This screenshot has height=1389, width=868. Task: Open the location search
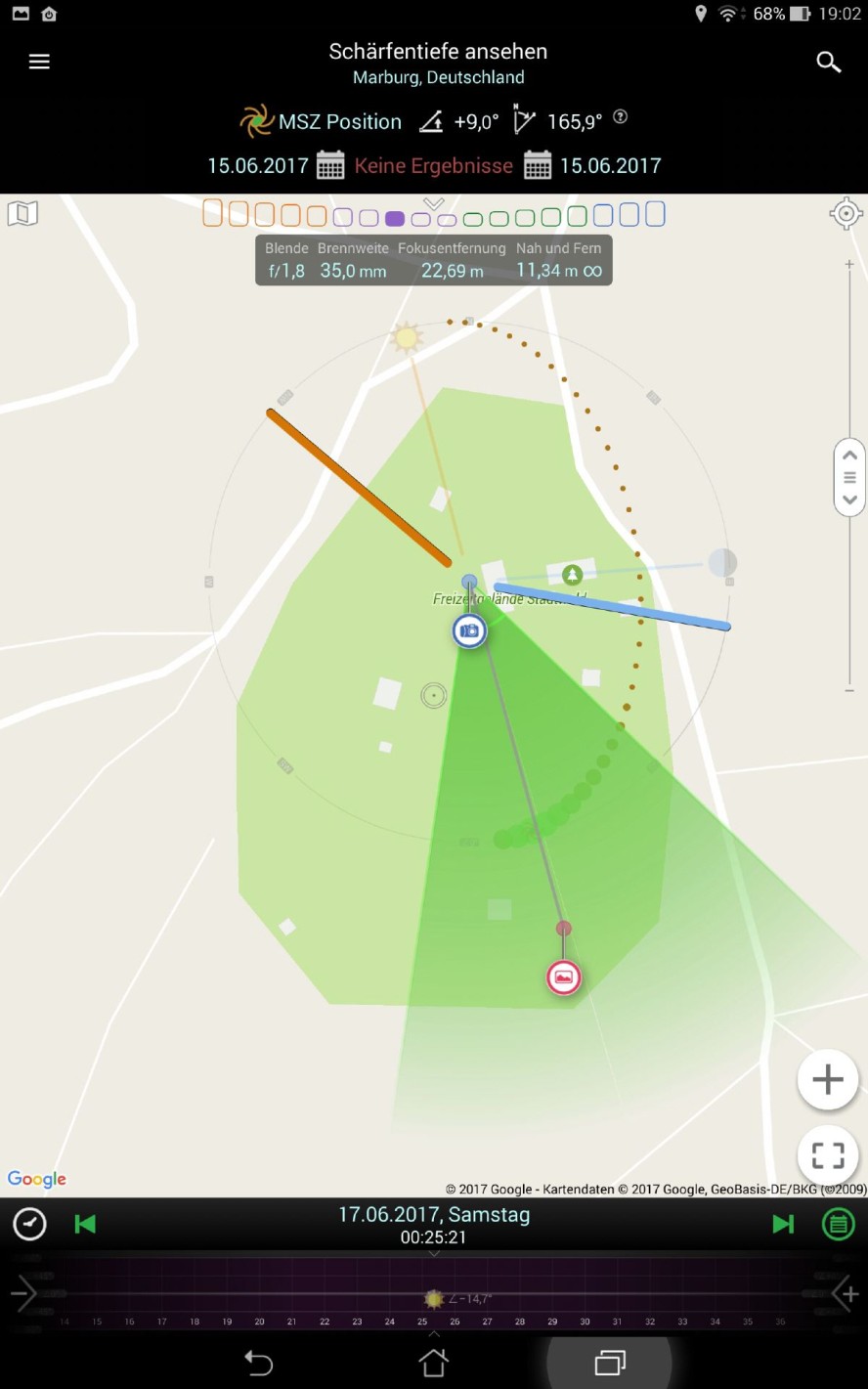click(x=828, y=62)
